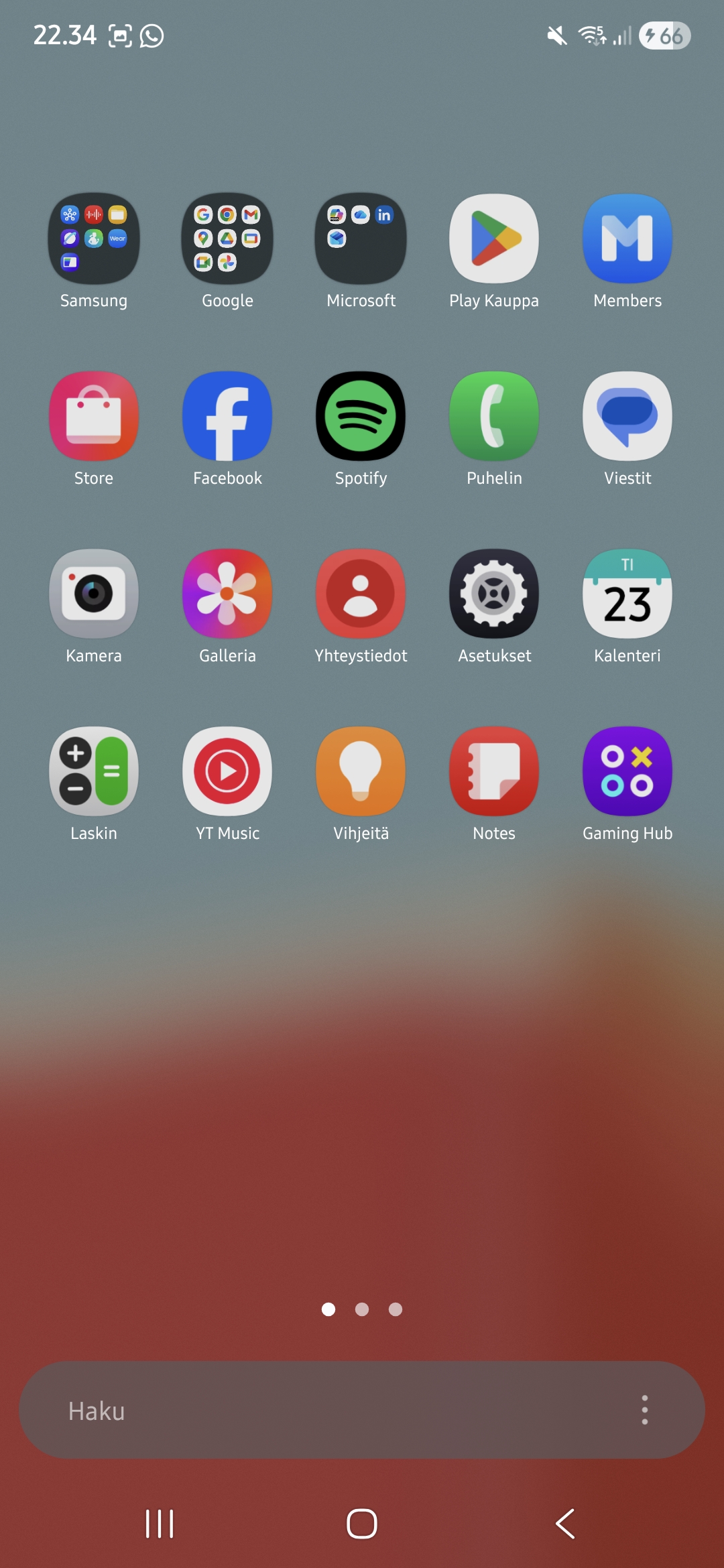Open the Google apps folder
The image size is (724, 1568).
tap(227, 239)
